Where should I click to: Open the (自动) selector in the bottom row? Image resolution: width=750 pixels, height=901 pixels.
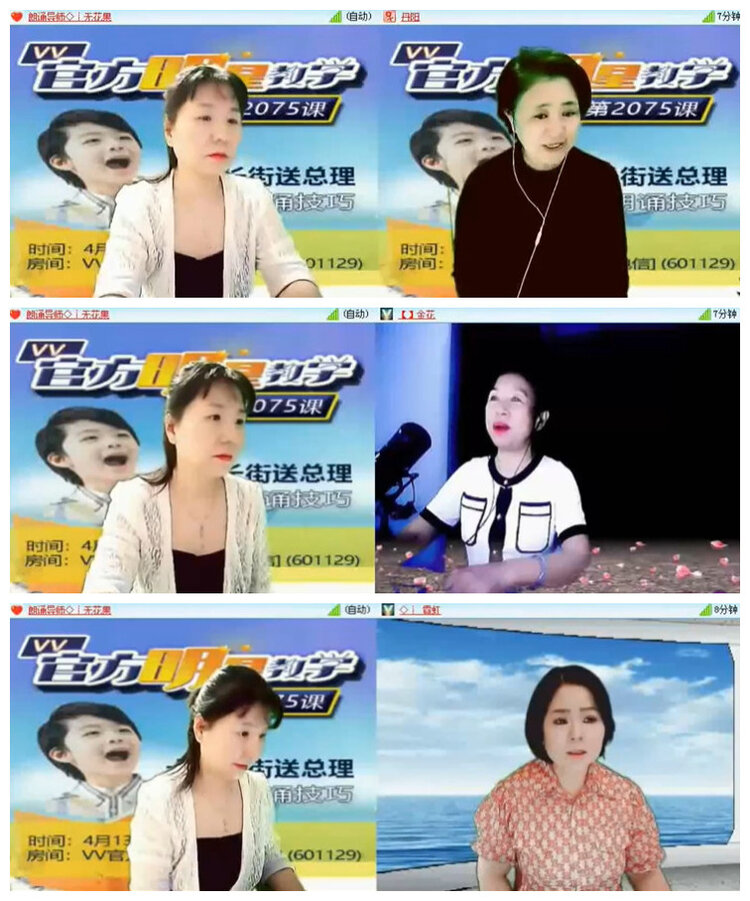(356, 611)
